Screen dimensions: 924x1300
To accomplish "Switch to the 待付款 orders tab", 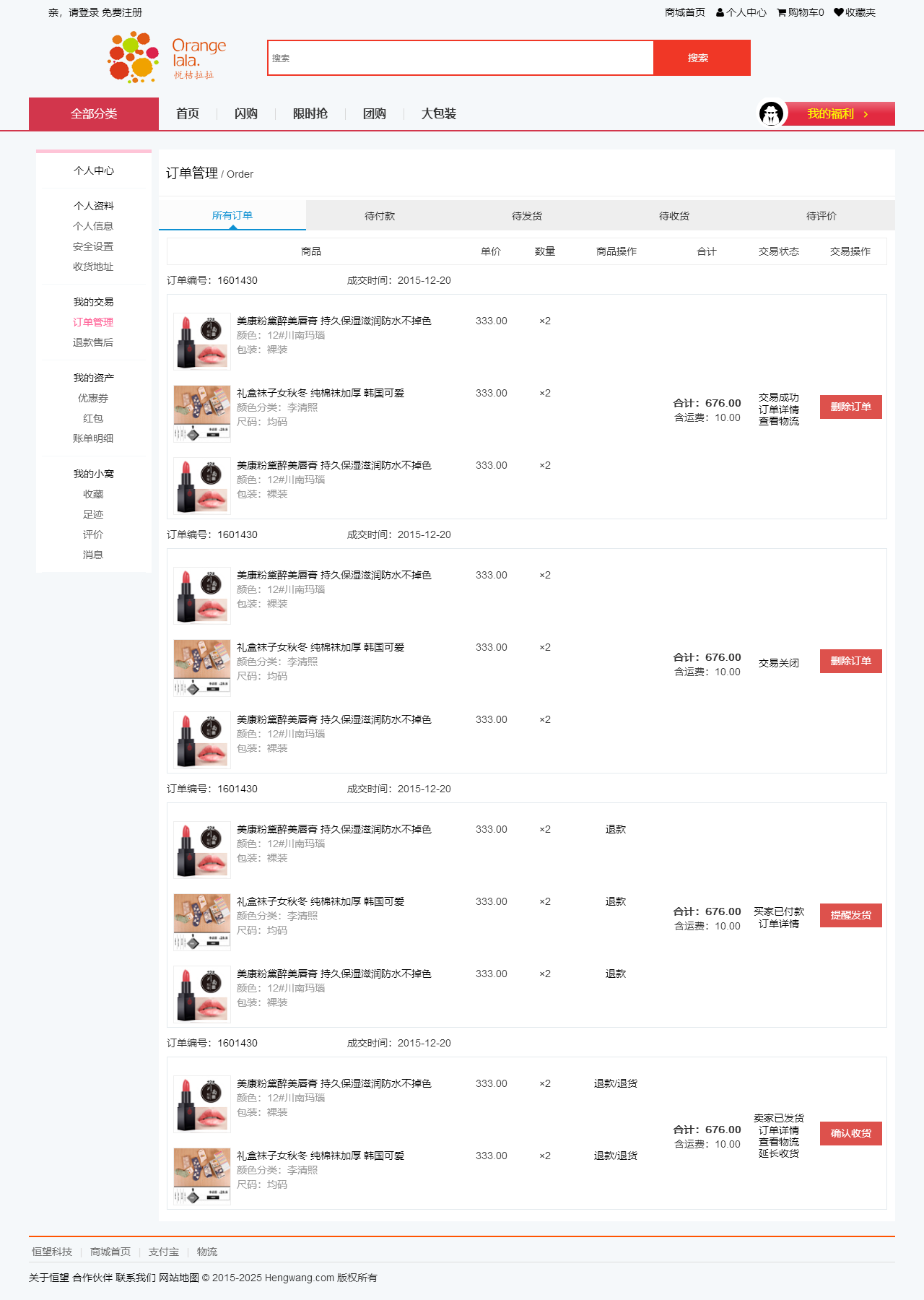I will point(380,216).
